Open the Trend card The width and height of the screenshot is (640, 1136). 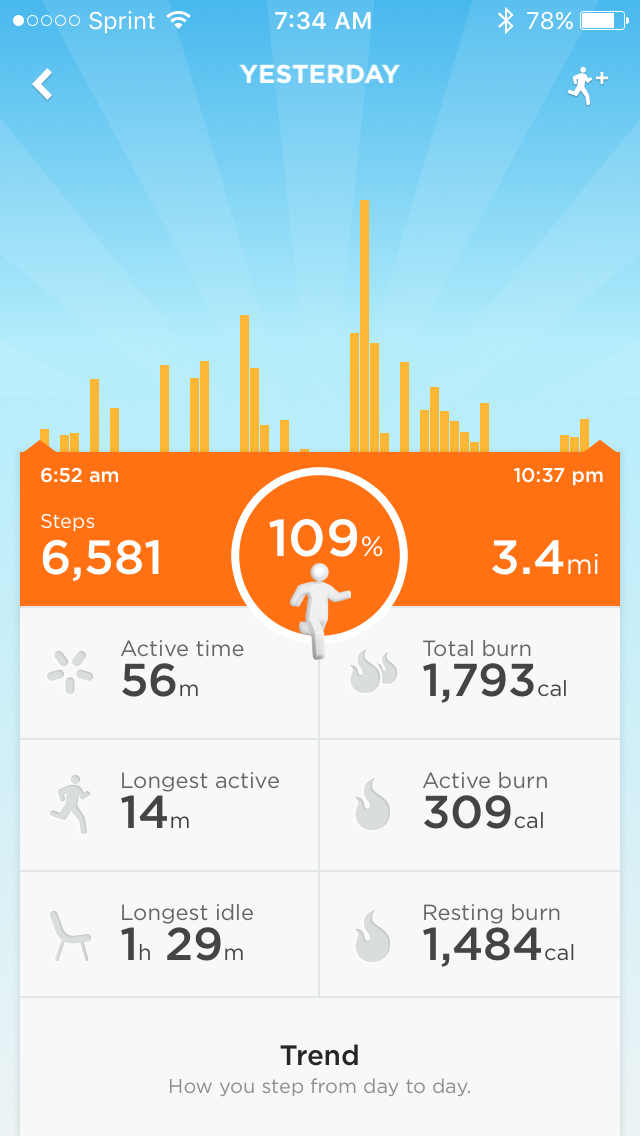click(320, 1066)
